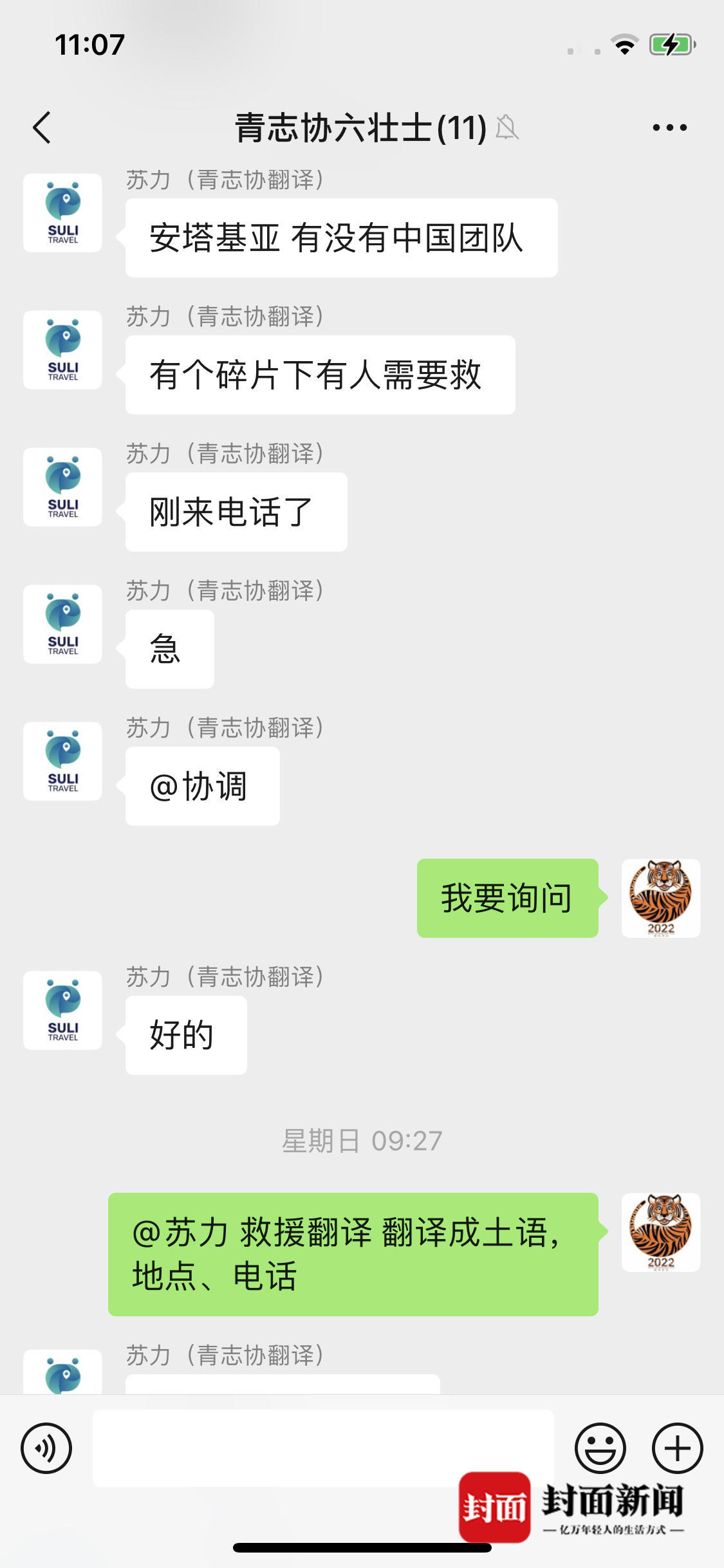724x1568 pixels.
Task: Tap tiger avatar beside 我要询问 message
Action: click(x=660, y=898)
